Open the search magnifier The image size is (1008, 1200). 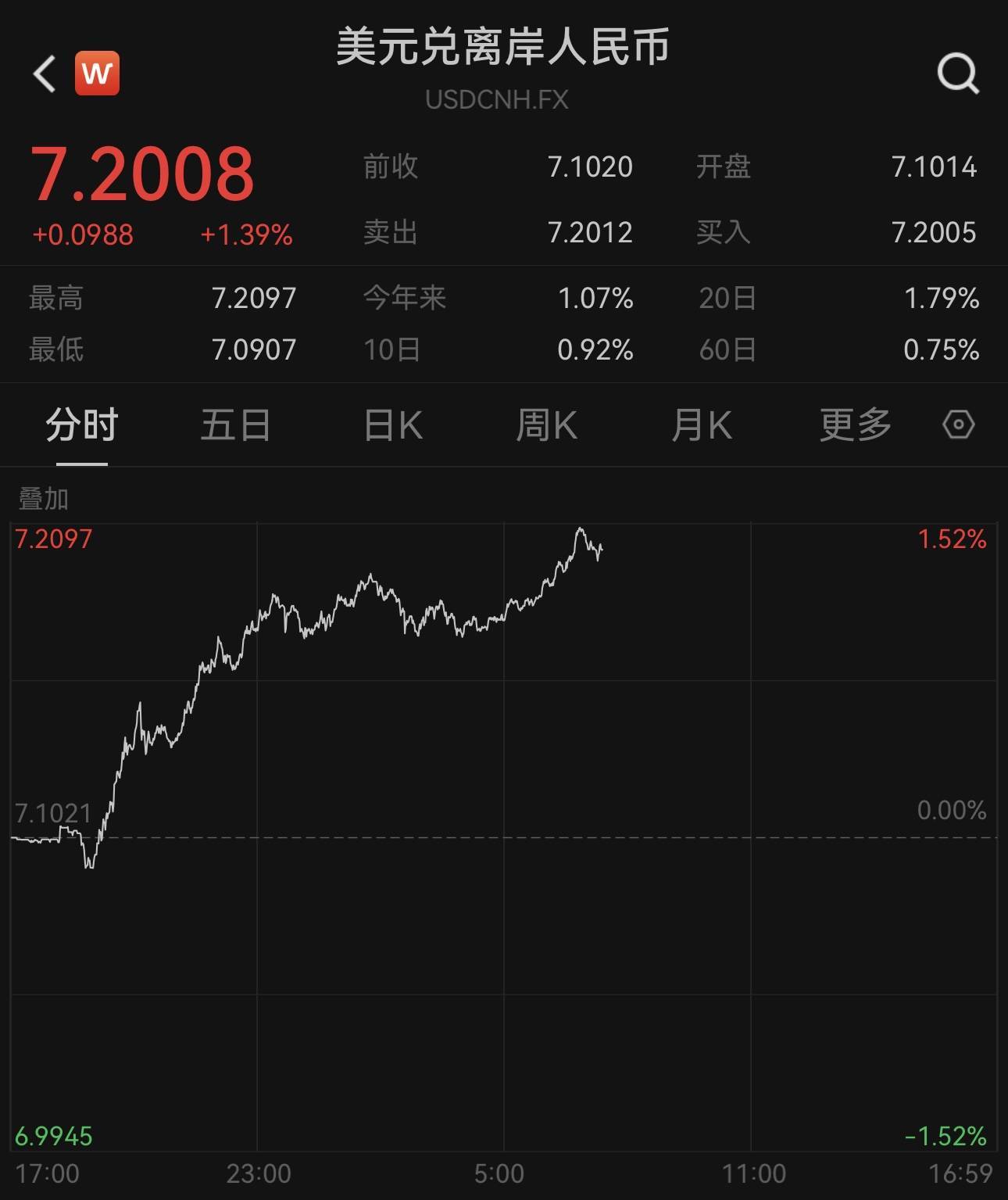[x=956, y=73]
